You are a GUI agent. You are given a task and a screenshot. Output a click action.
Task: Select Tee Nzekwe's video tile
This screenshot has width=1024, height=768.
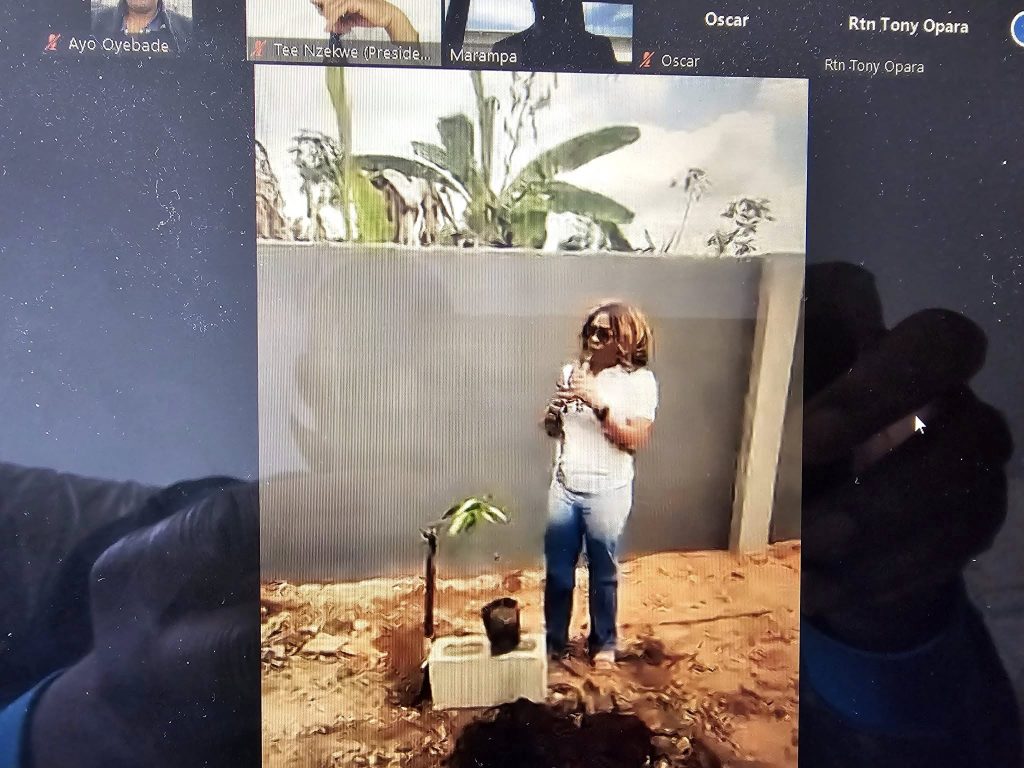(343, 28)
